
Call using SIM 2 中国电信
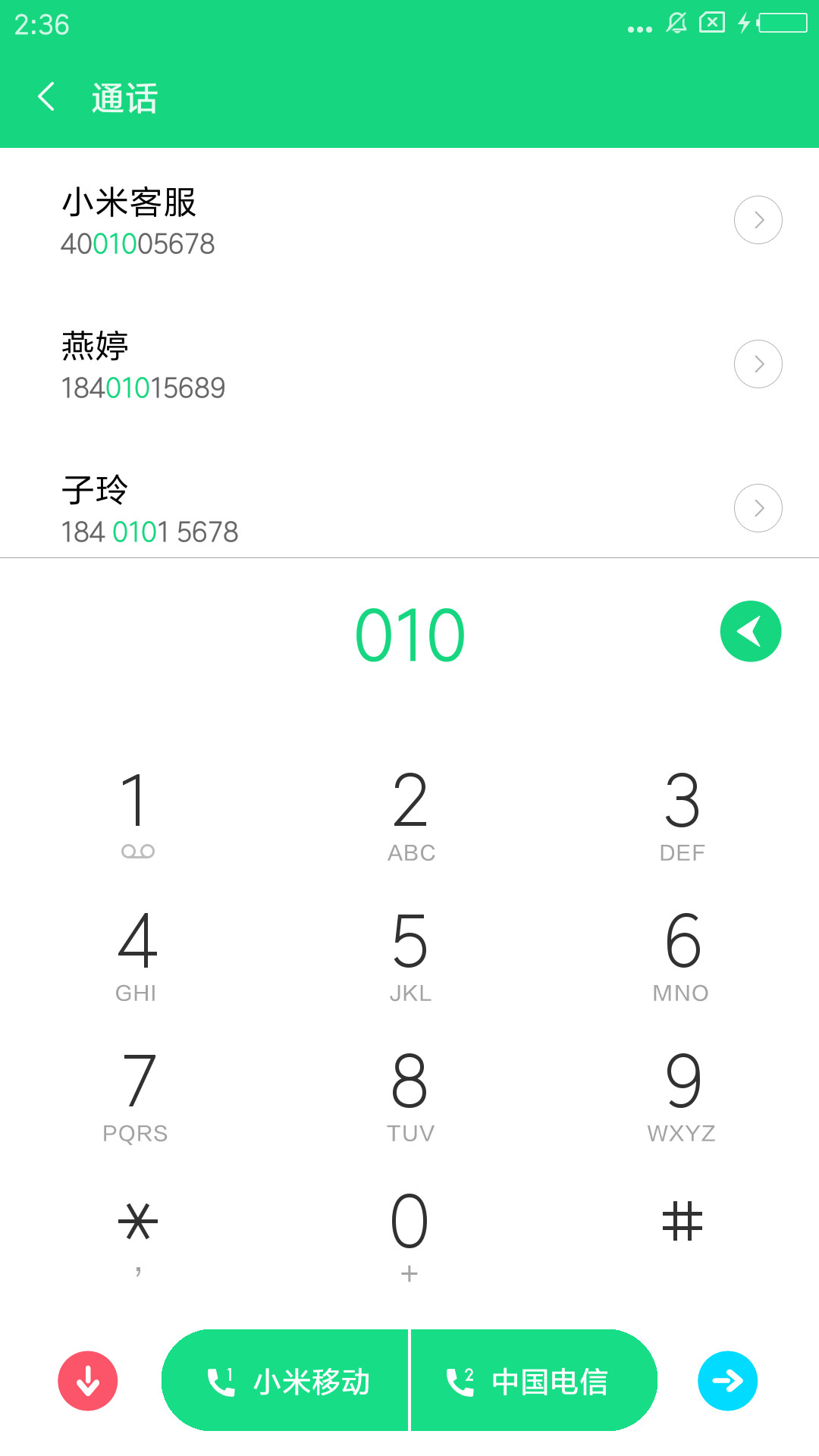tap(534, 1381)
